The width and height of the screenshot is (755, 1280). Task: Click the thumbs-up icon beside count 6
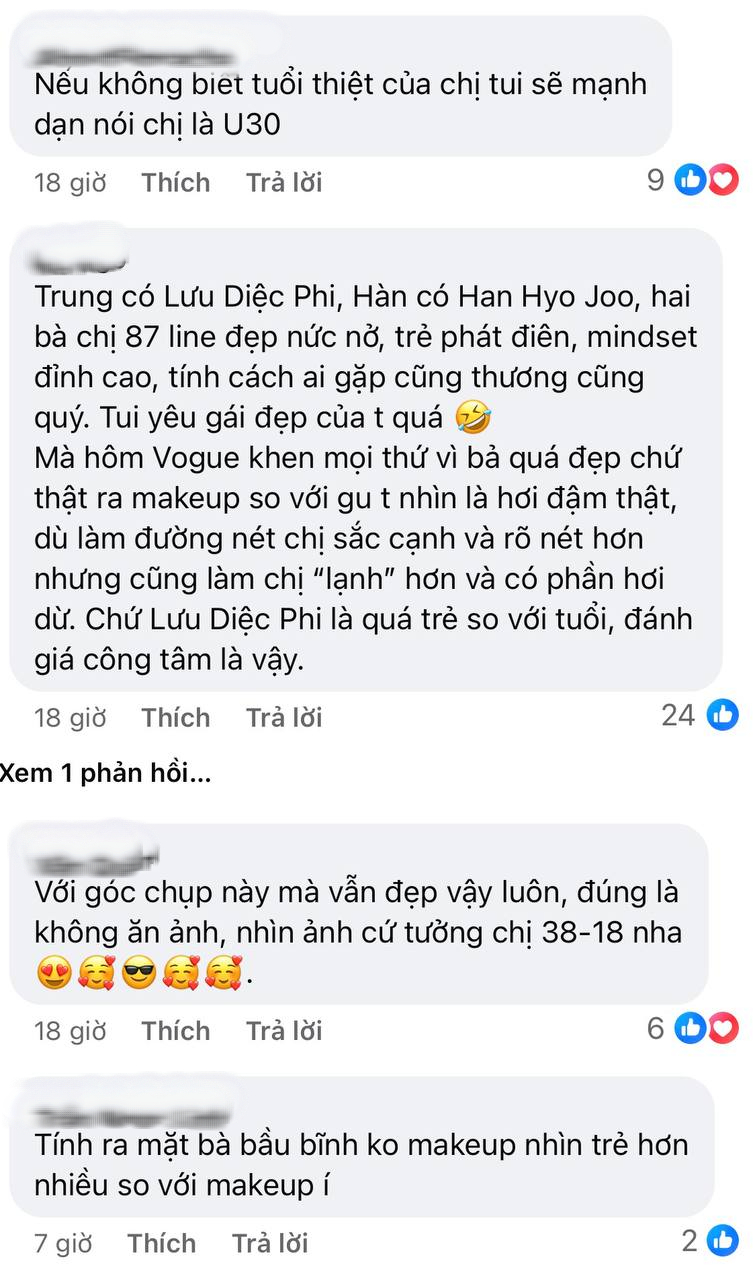tap(689, 1027)
